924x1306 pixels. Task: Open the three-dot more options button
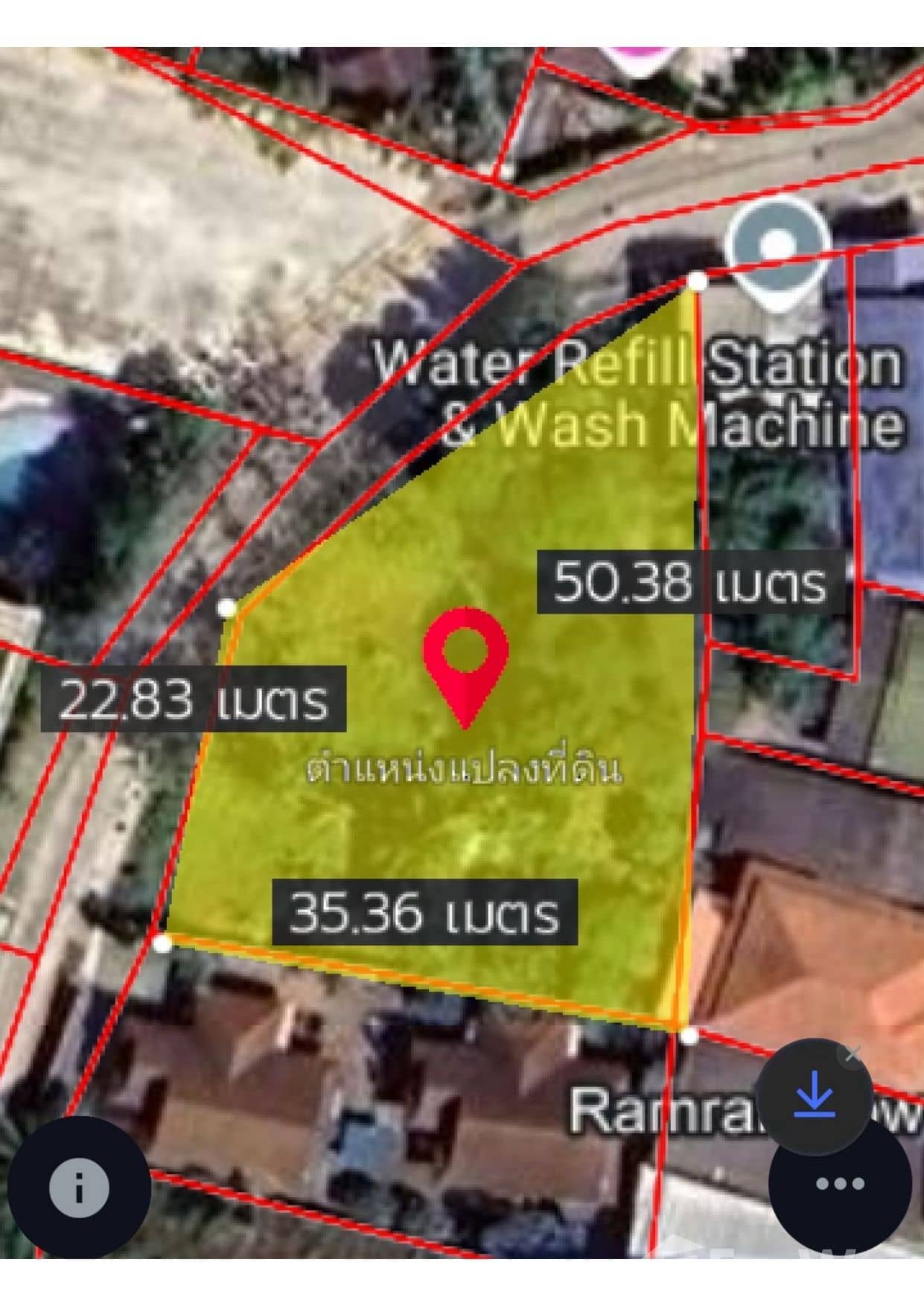click(839, 1183)
